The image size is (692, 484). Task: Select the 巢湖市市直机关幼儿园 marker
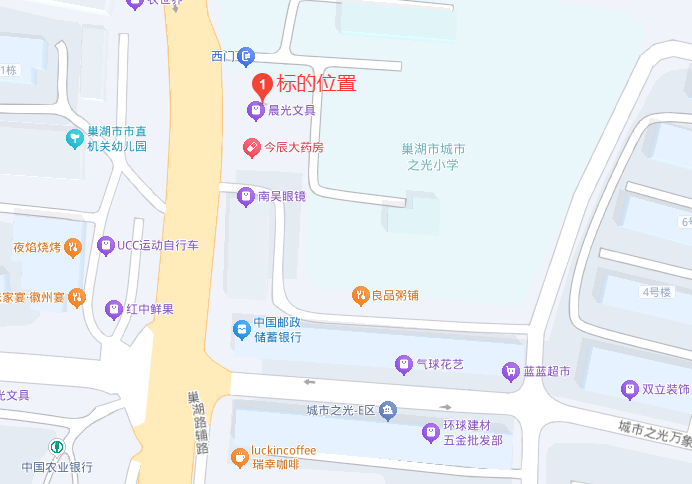tap(75, 138)
